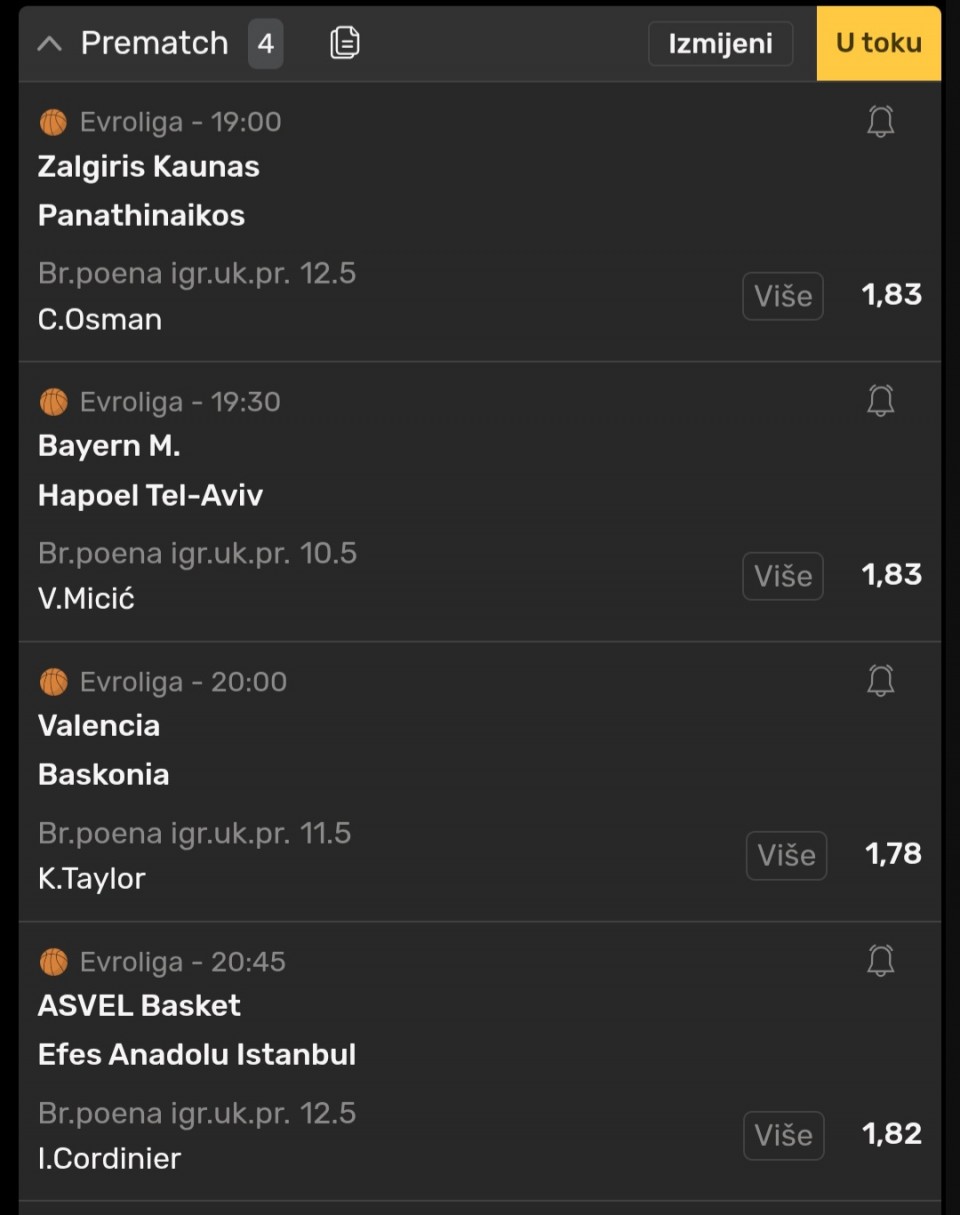Enable bell alert for Zalgiris Kaunas match

880,122
